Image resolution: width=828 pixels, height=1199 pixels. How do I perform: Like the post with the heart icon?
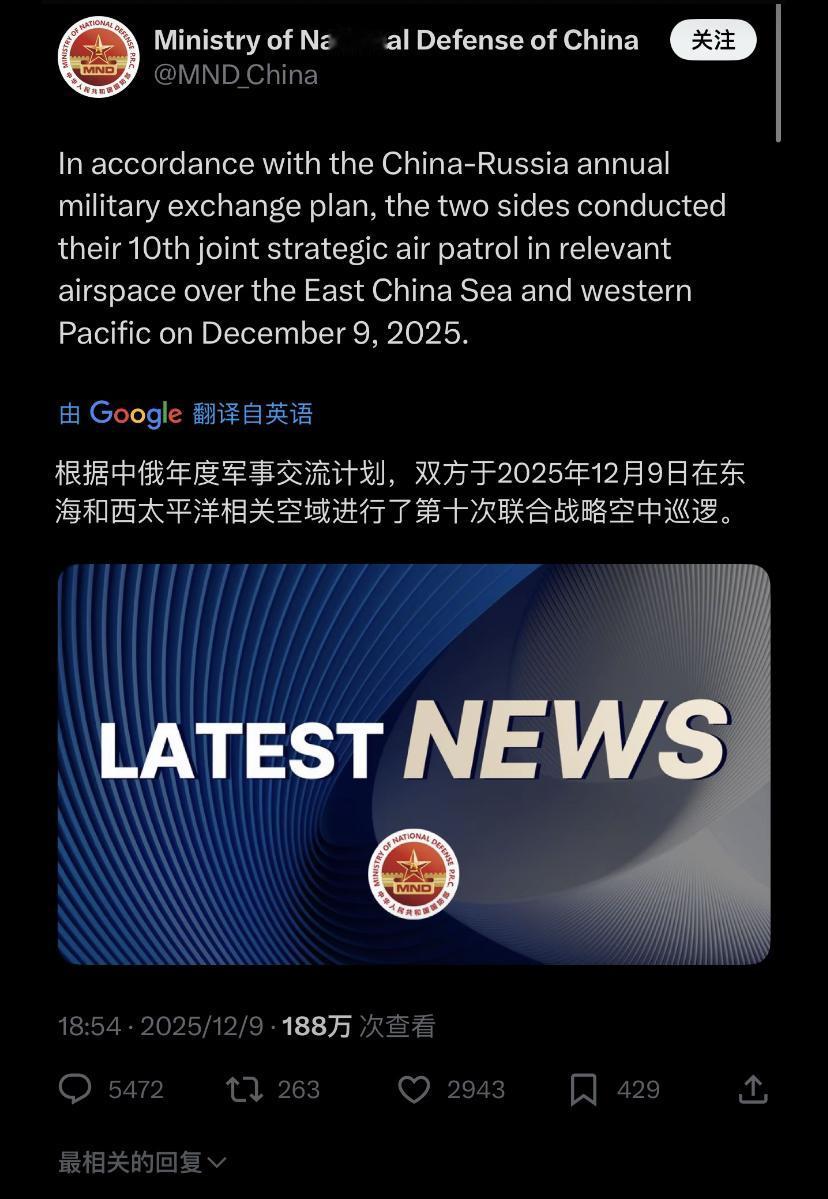(415, 1089)
